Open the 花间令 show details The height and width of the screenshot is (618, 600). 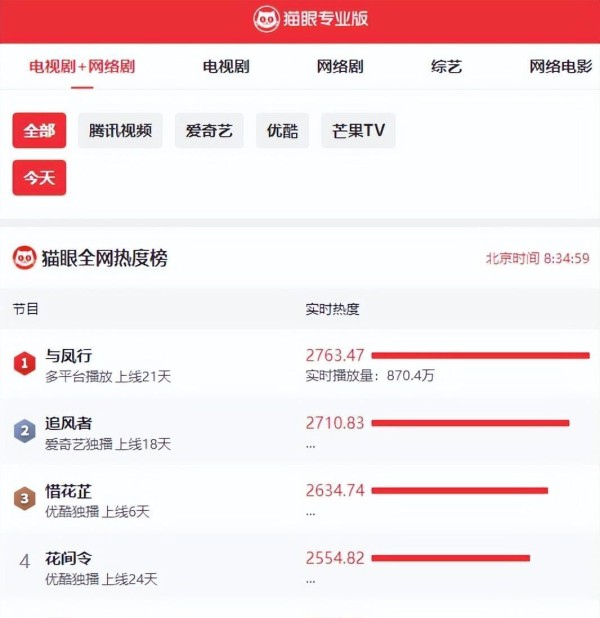pyautogui.click(x=70, y=559)
